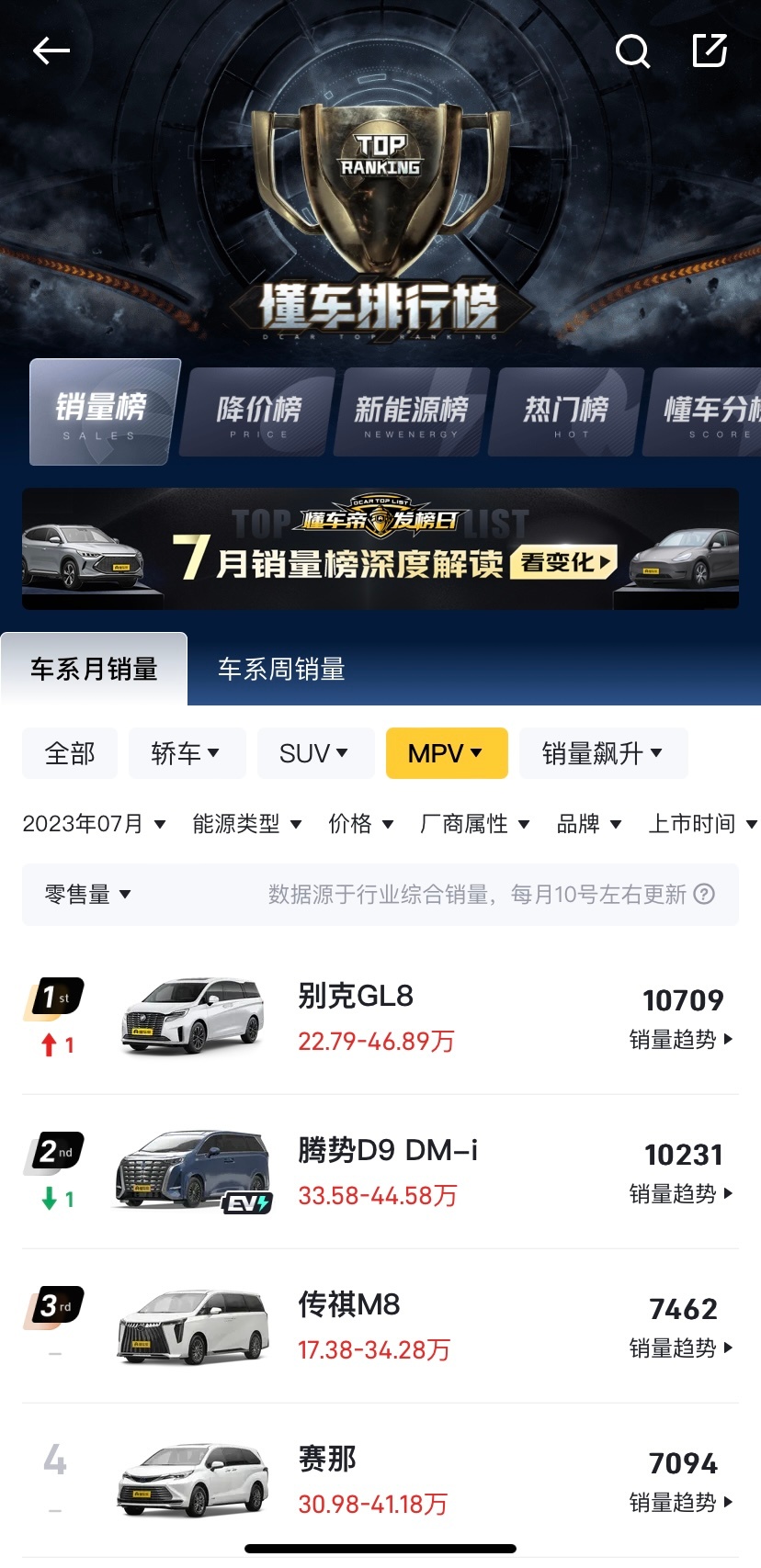The image size is (761, 1568).
Task: Open the 7月销量榜深度解读 banner
Action: [x=380, y=549]
